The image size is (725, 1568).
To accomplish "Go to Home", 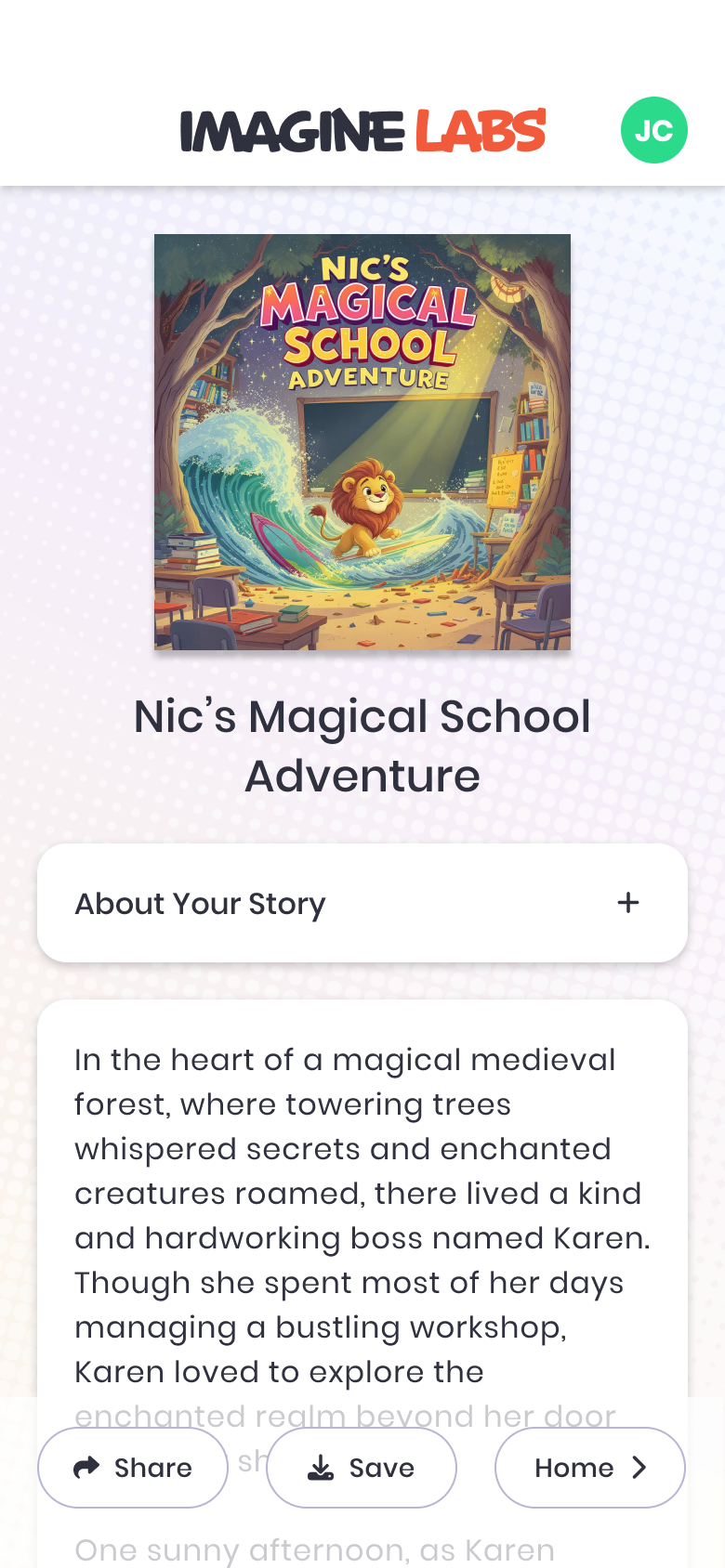I will pos(589,1467).
